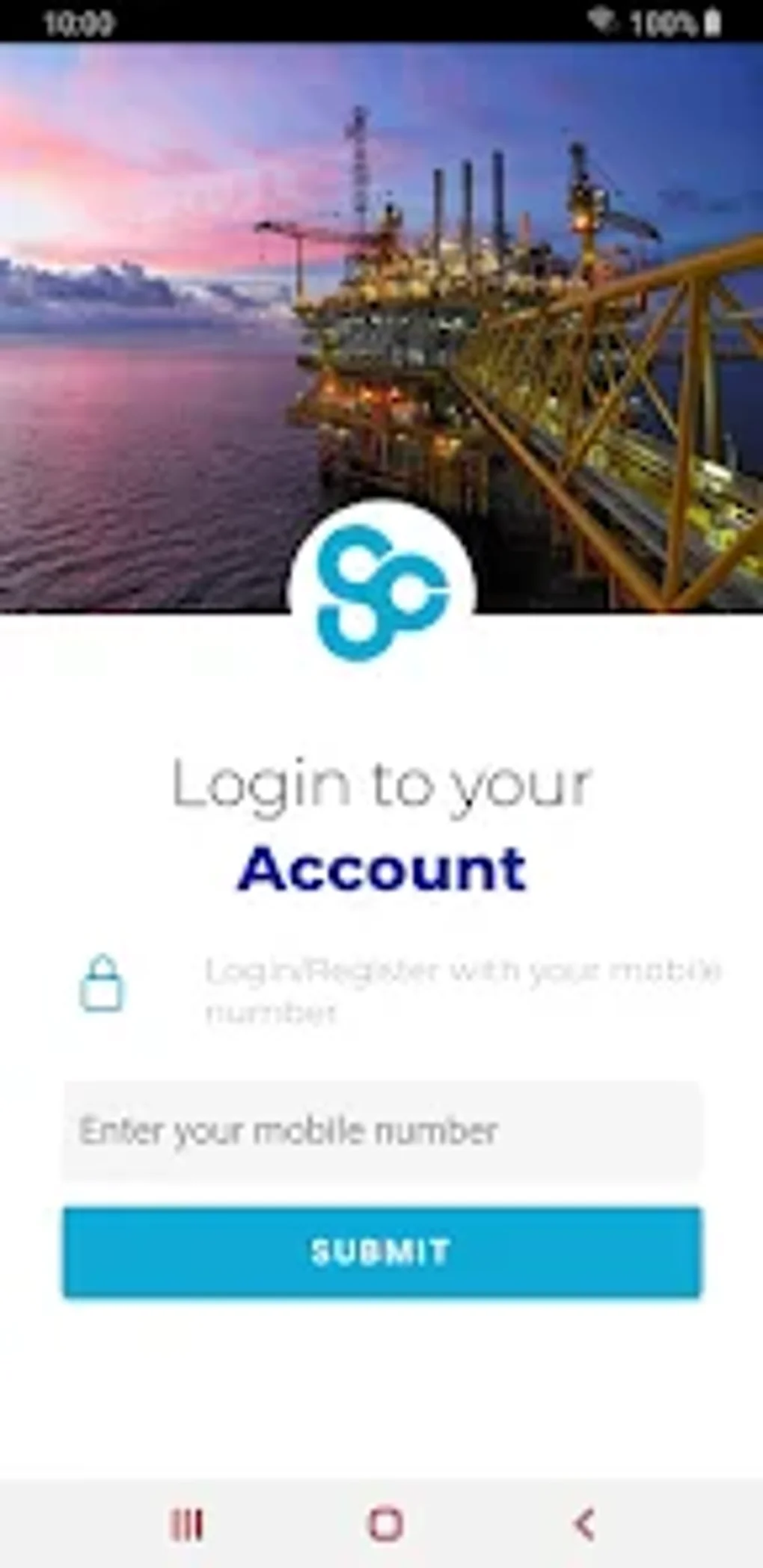
Task: Tap the SUBMIT button
Action: (x=380, y=1249)
